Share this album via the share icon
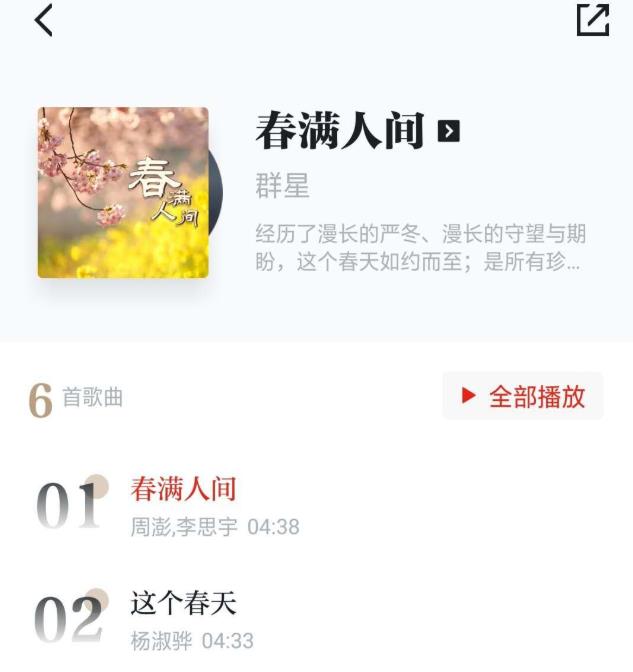 pyautogui.click(x=592, y=20)
